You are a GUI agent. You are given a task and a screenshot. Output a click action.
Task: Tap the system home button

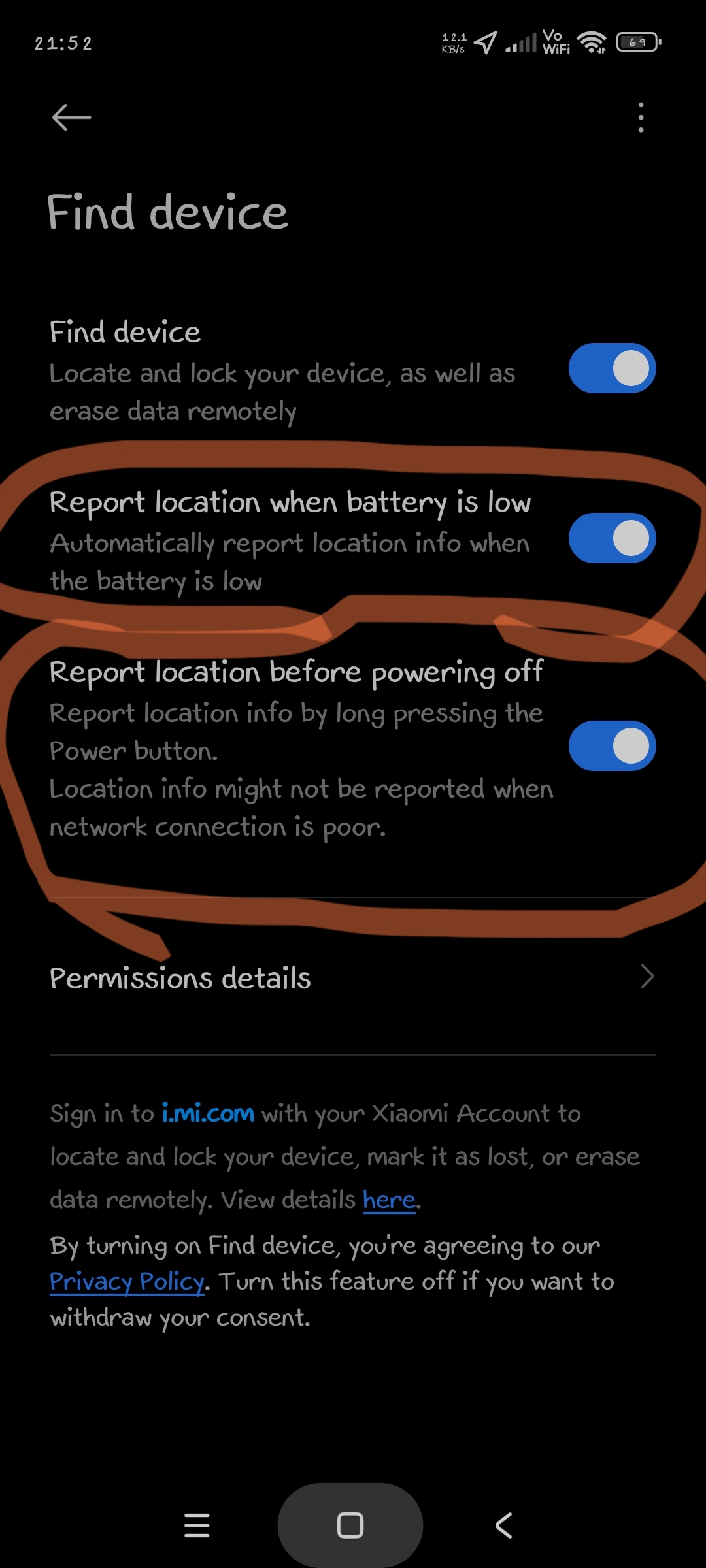tap(350, 1526)
